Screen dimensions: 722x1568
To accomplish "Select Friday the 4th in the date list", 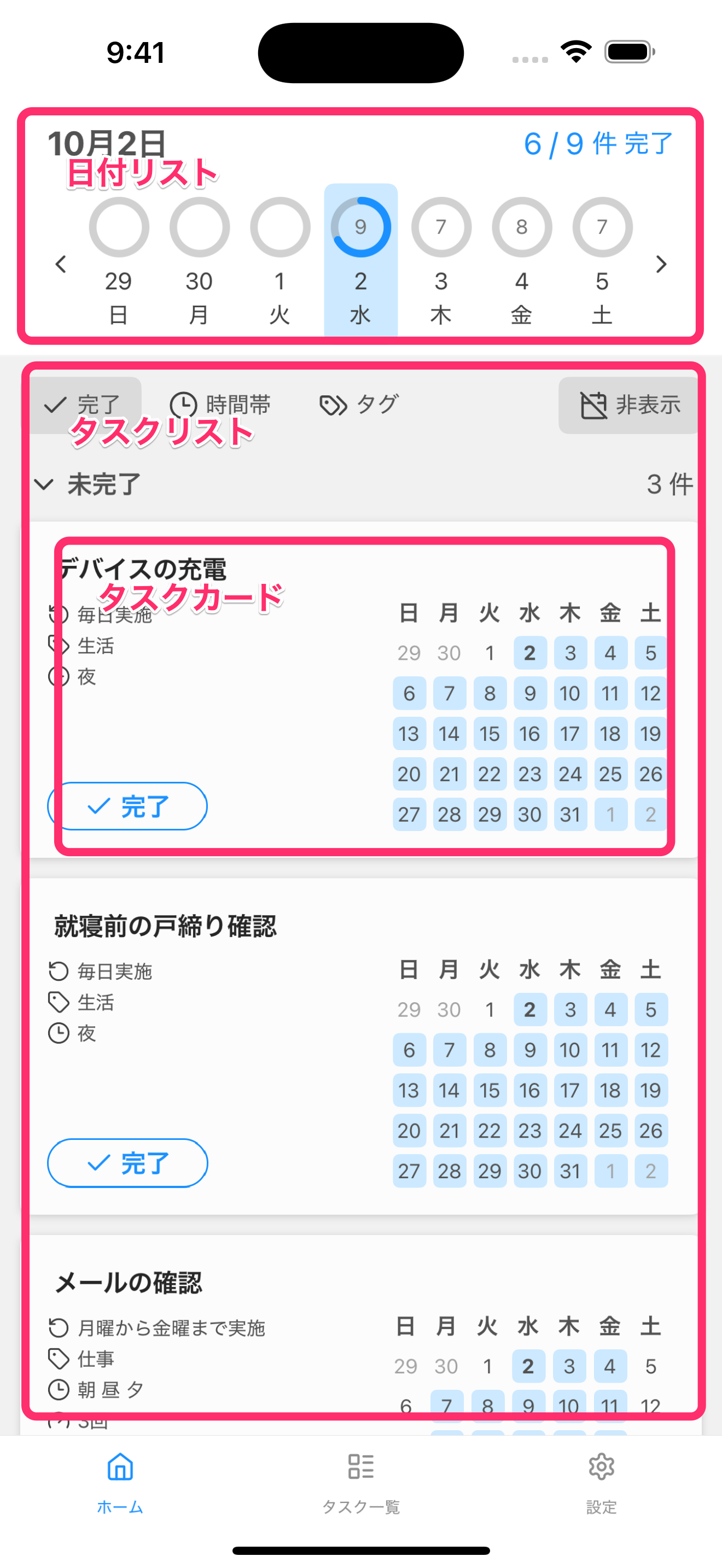I will [x=522, y=261].
